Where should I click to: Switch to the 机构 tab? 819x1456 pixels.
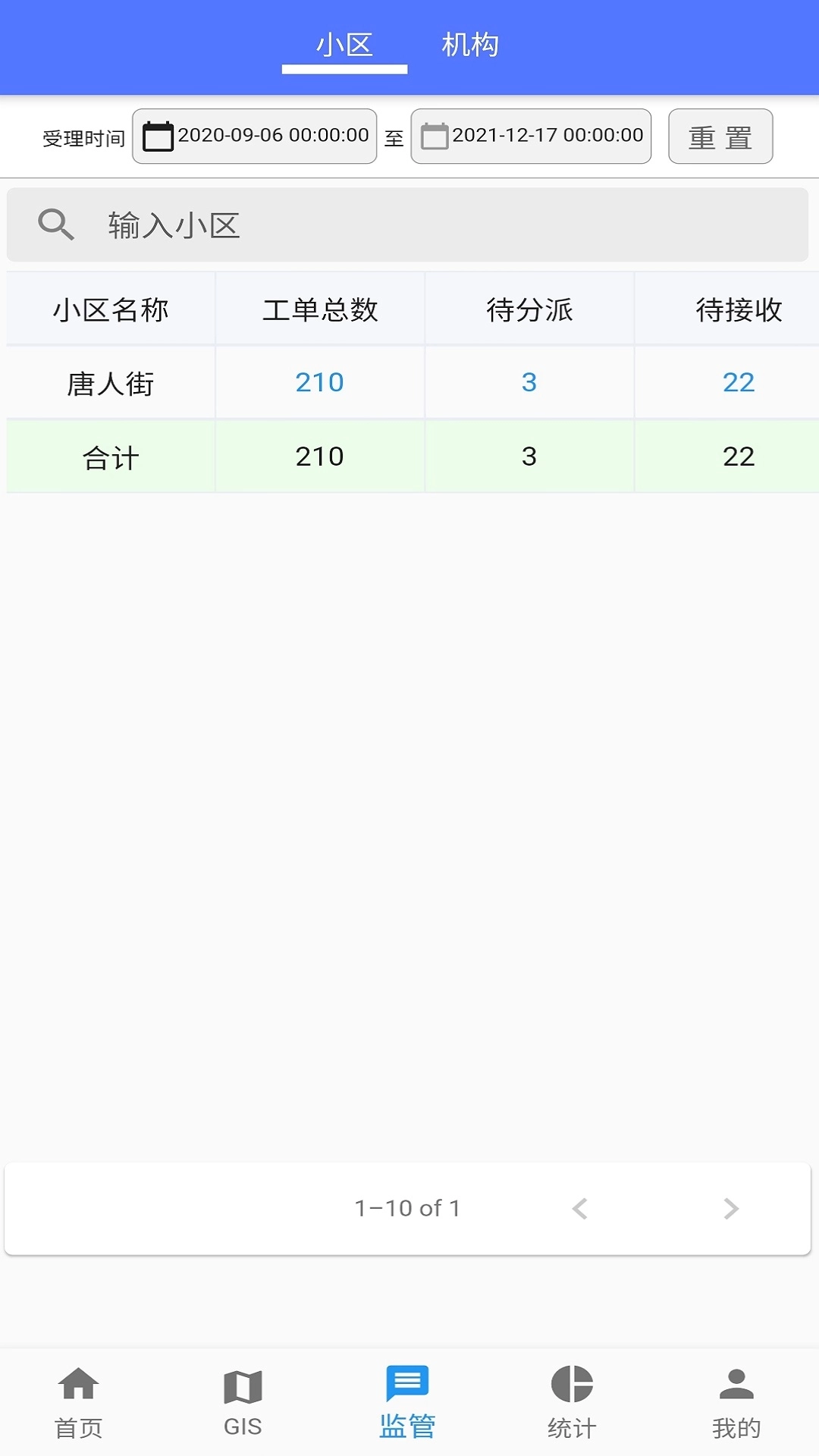[x=469, y=45]
